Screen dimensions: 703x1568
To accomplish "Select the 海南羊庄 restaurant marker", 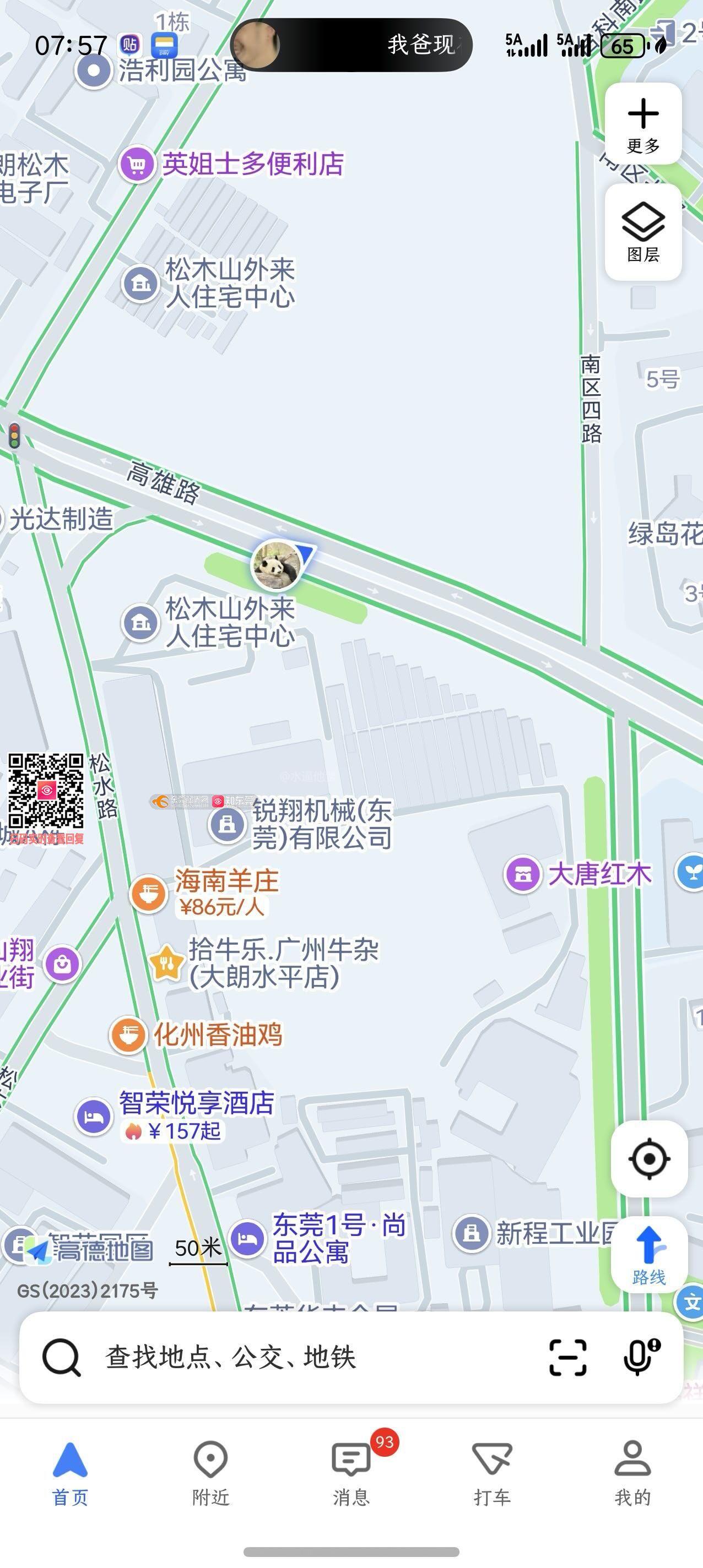I will pos(149,894).
